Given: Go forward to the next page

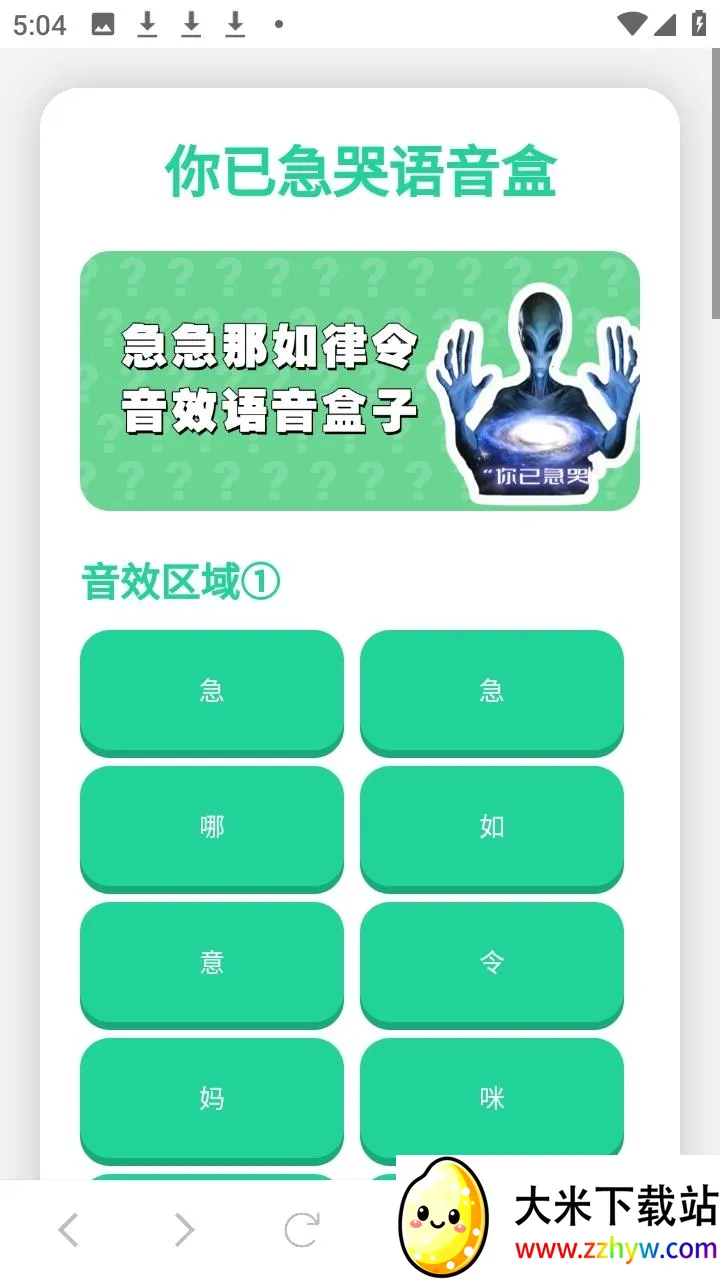Looking at the screenshot, I should pos(184,1230).
